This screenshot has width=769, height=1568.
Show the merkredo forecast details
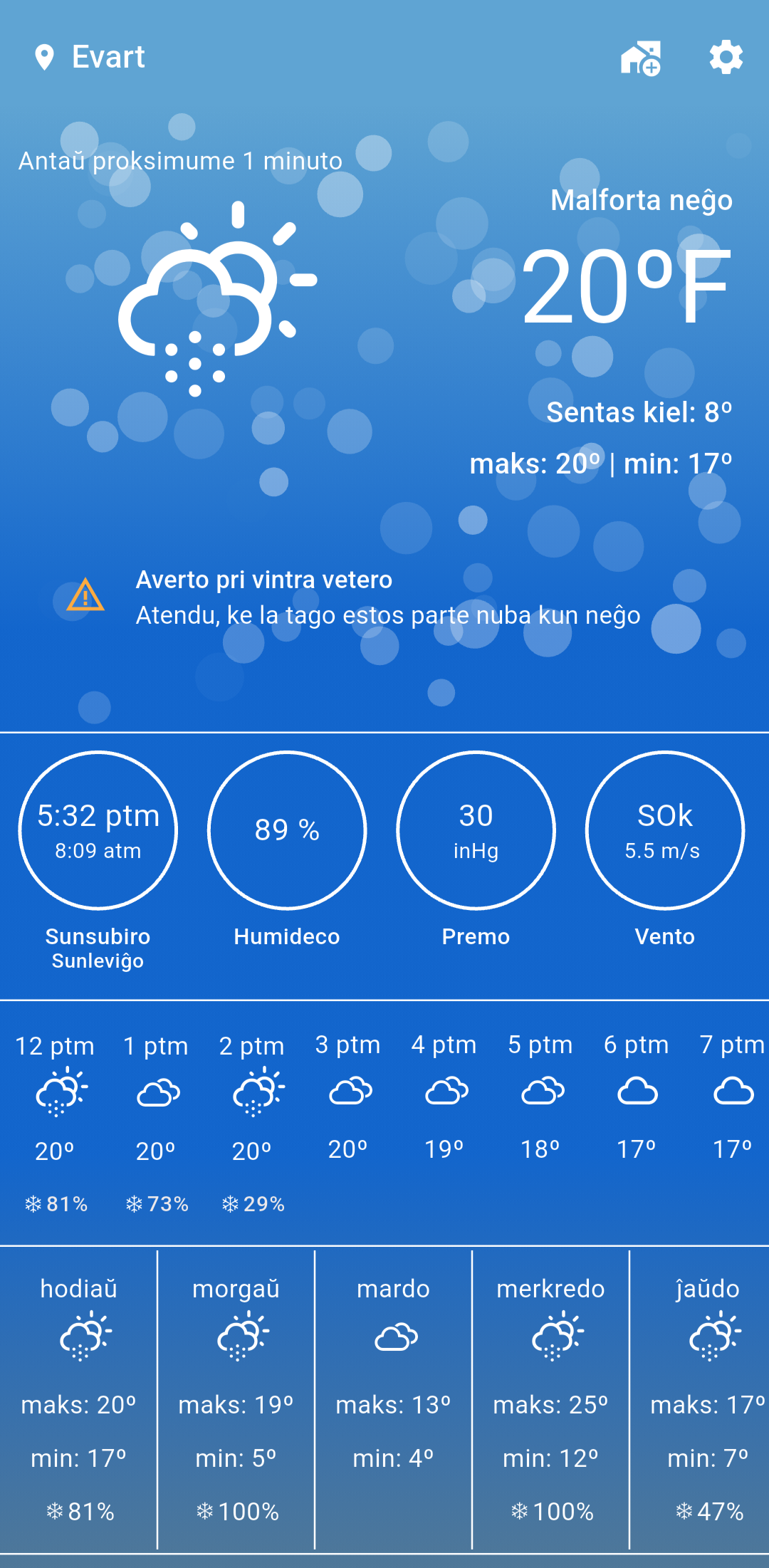pos(550,1399)
